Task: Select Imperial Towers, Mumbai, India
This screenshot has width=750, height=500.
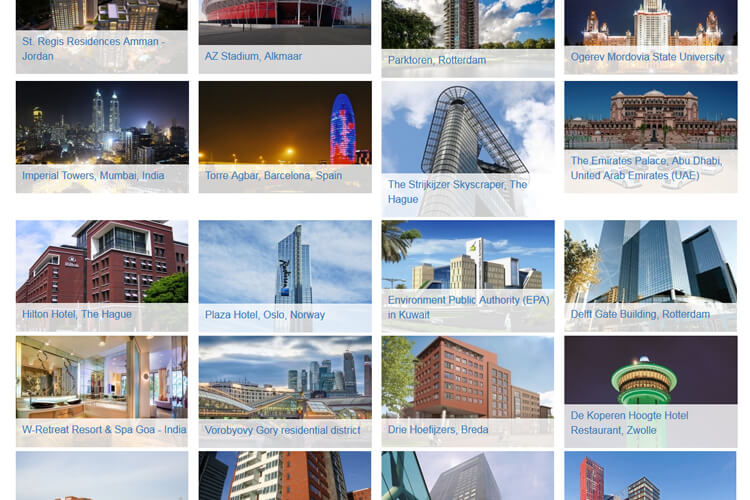Action: pyautogui.click(x=101, y=135)
